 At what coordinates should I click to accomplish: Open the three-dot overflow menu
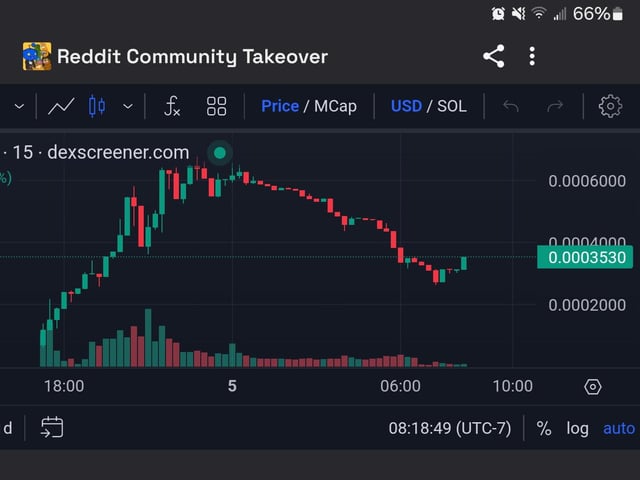pos(532,56)
